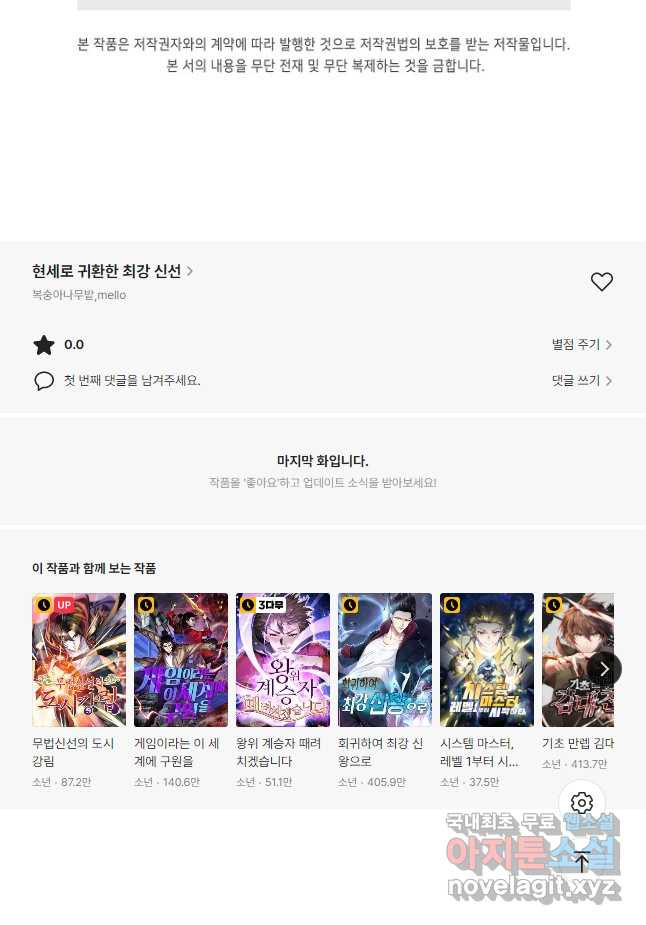Tap 댓글 쓰기 to write comment

(581, 381)
